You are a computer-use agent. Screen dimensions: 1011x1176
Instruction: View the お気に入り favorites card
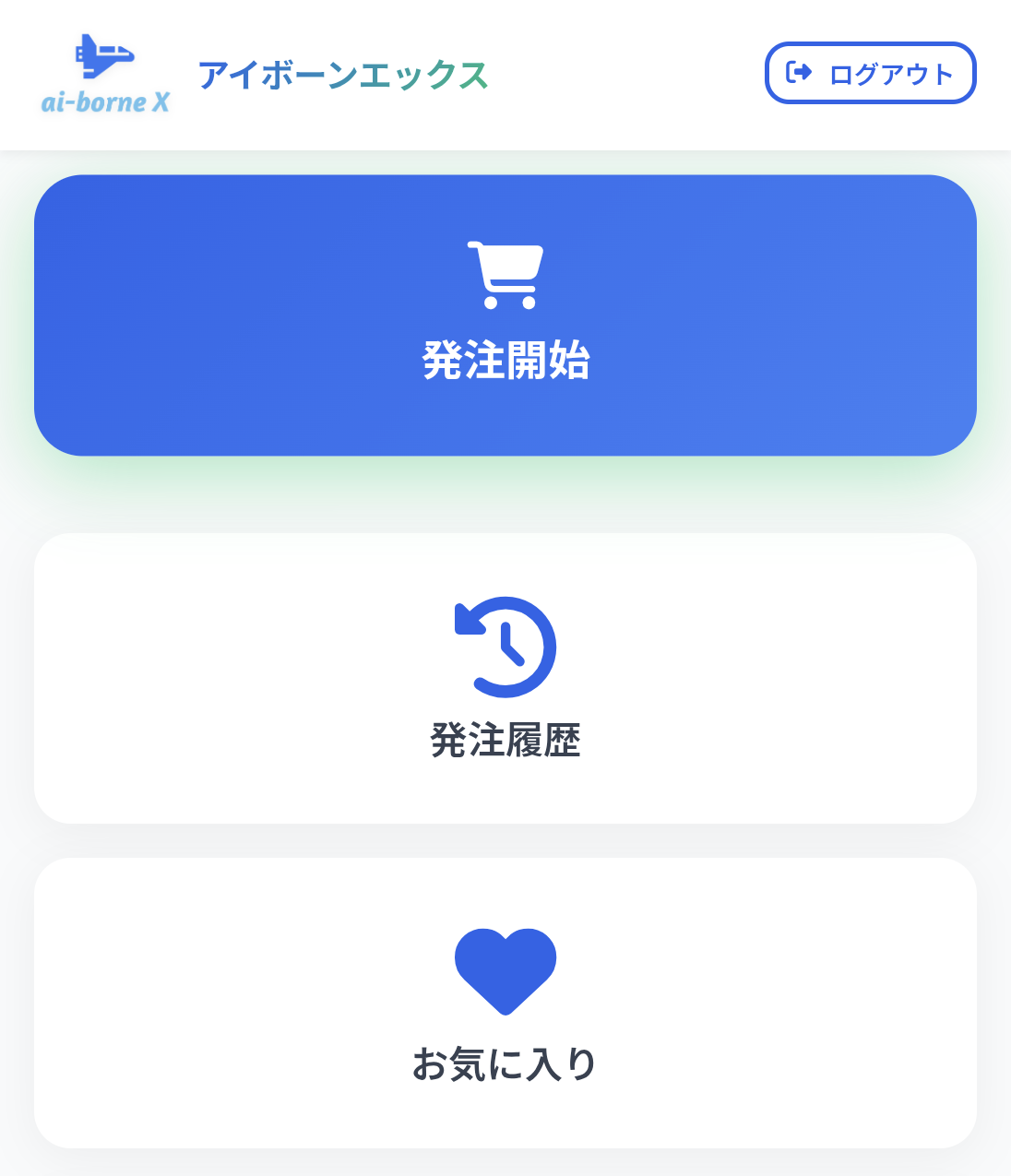click(x=505, y=1003)
